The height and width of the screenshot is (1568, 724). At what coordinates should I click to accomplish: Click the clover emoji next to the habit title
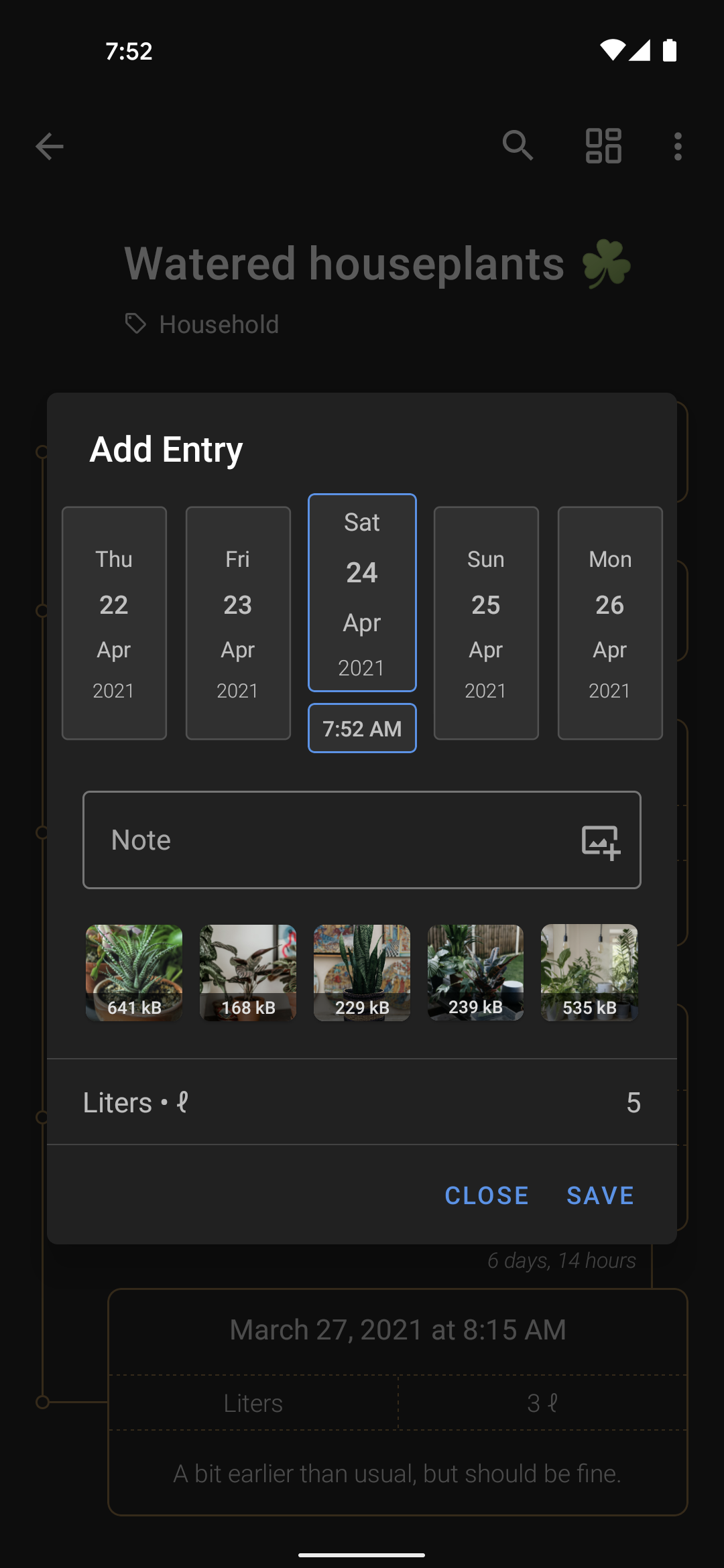pyautogui.click(x=607, y=264)
